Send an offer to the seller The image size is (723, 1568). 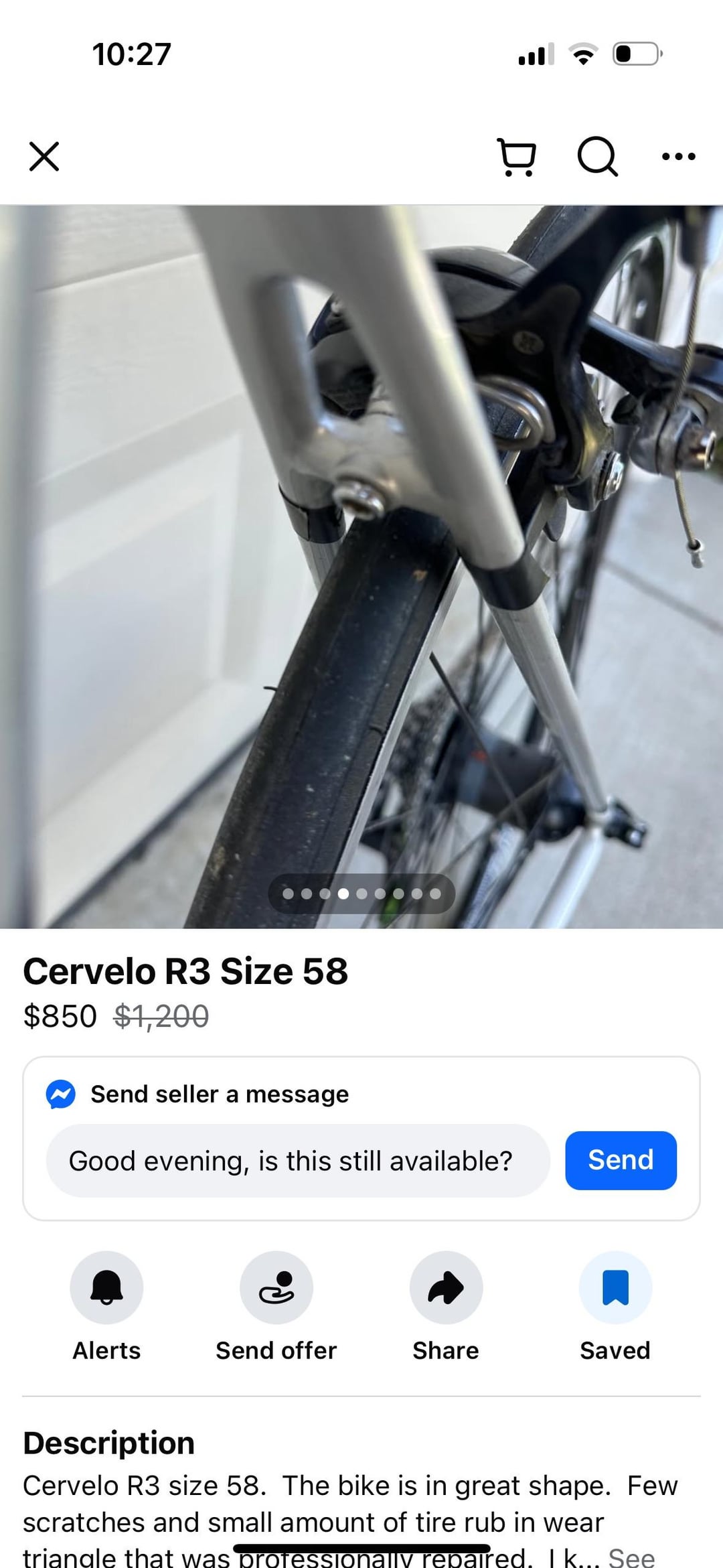tap(276, 1288)
